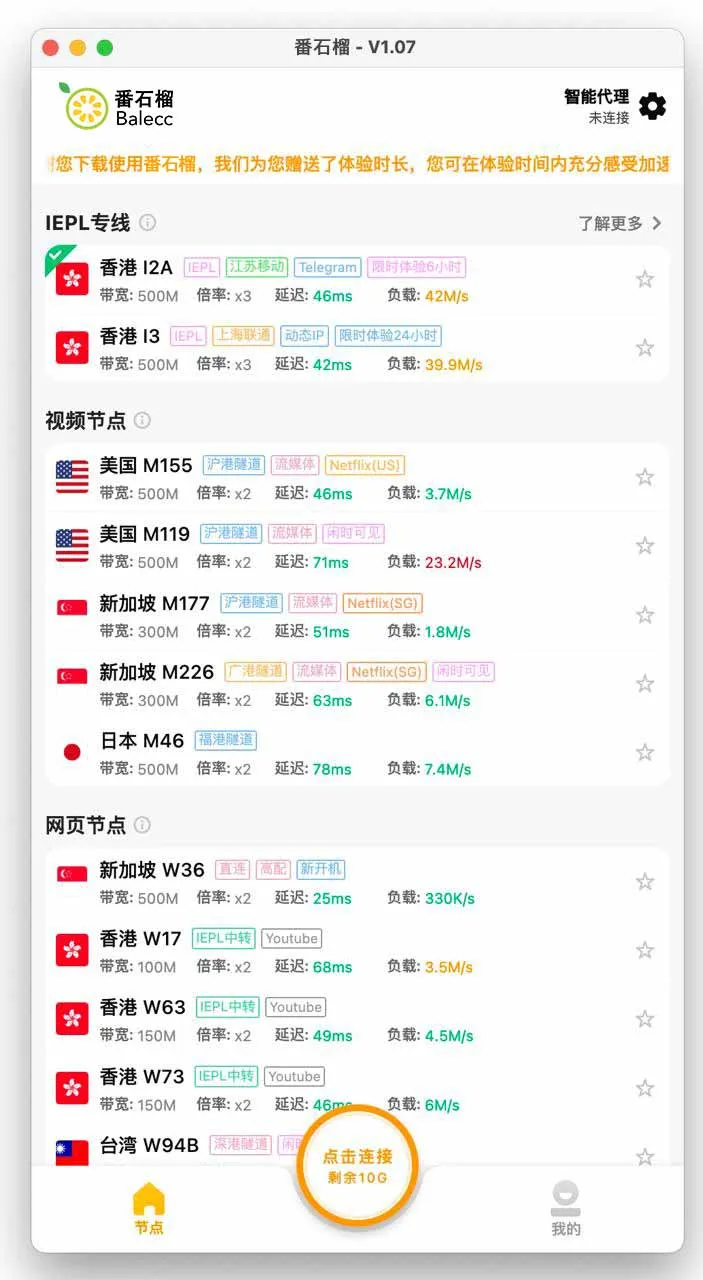Pick the 新加坡 M226 node

coord(157,672)
